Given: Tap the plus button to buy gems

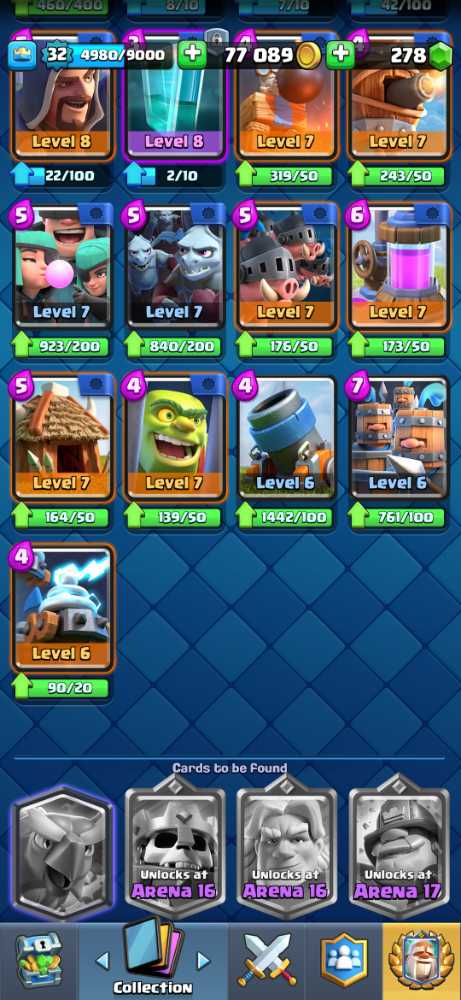Looking at the screenshot, I should 340,55.
